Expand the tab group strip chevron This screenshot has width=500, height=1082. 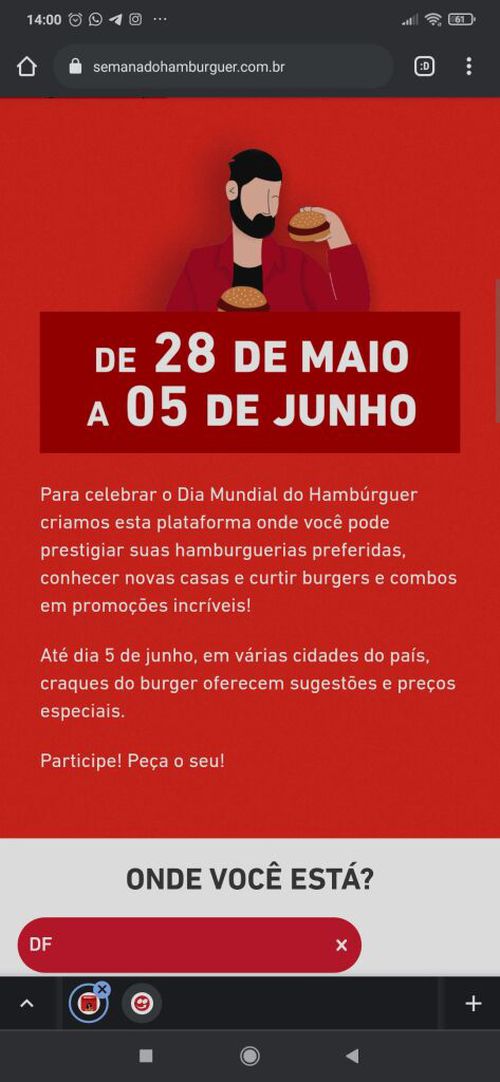pyautogui.click(x=27, y=1003)
